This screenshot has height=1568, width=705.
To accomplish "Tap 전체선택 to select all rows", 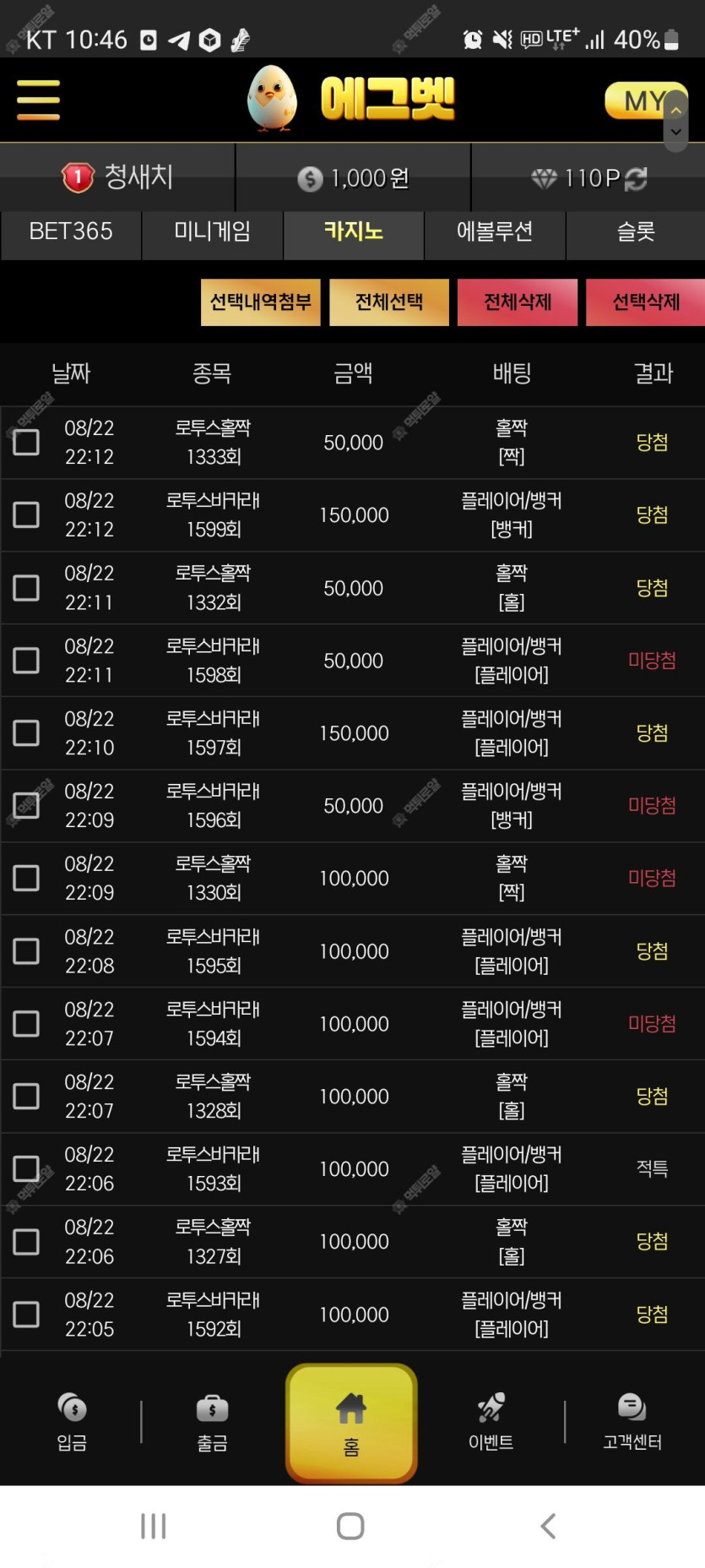I will [389, 302].
